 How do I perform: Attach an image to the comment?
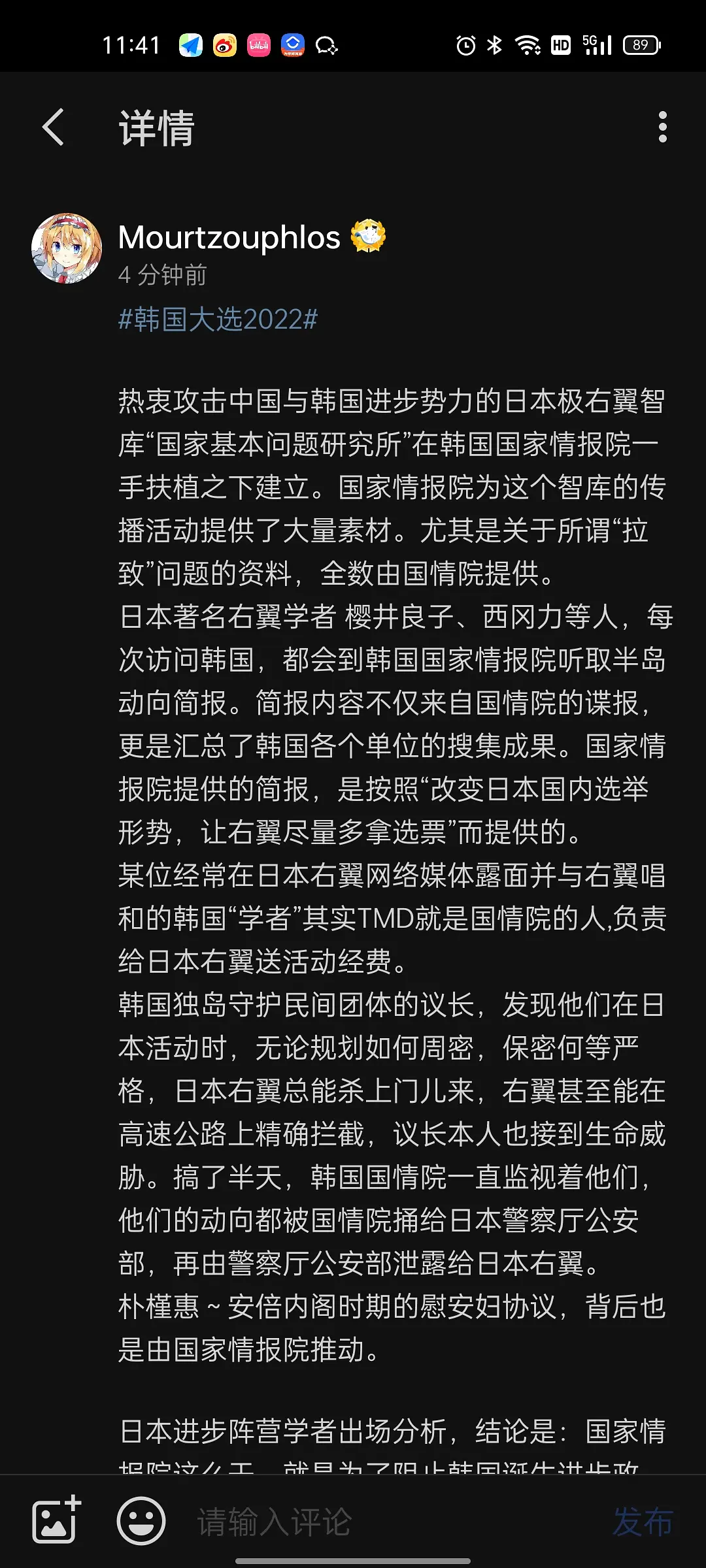click(x=56, y=1520)
